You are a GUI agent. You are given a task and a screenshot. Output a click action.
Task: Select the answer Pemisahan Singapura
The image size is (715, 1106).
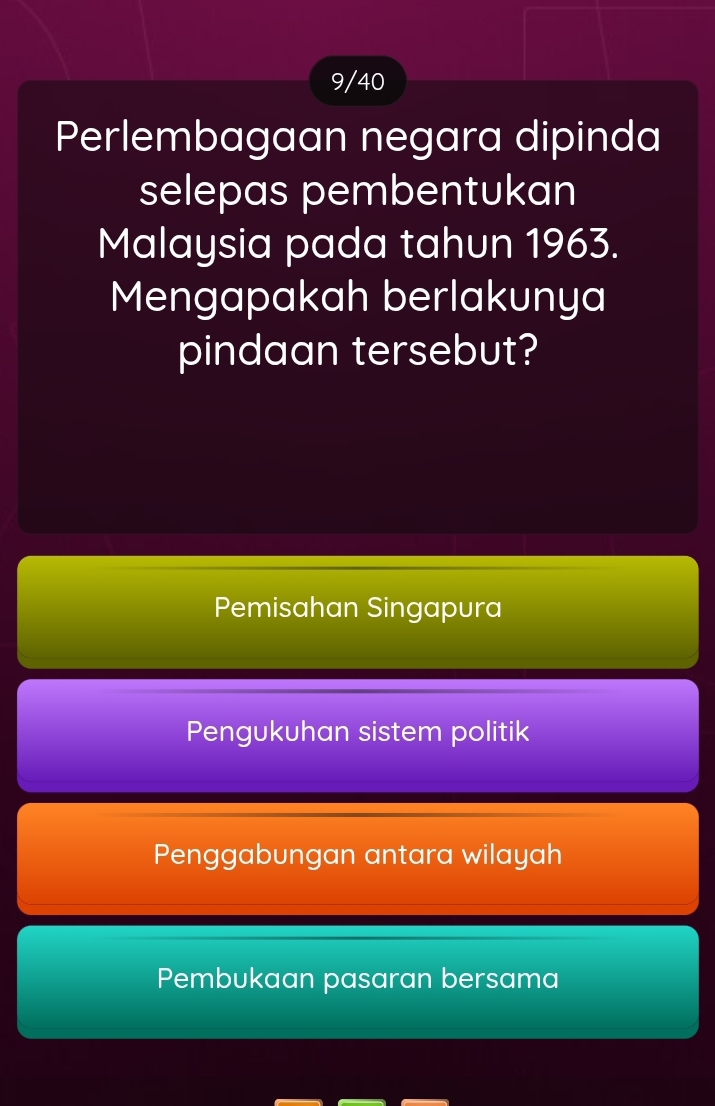pyautogui.click(x=357, y=609)
